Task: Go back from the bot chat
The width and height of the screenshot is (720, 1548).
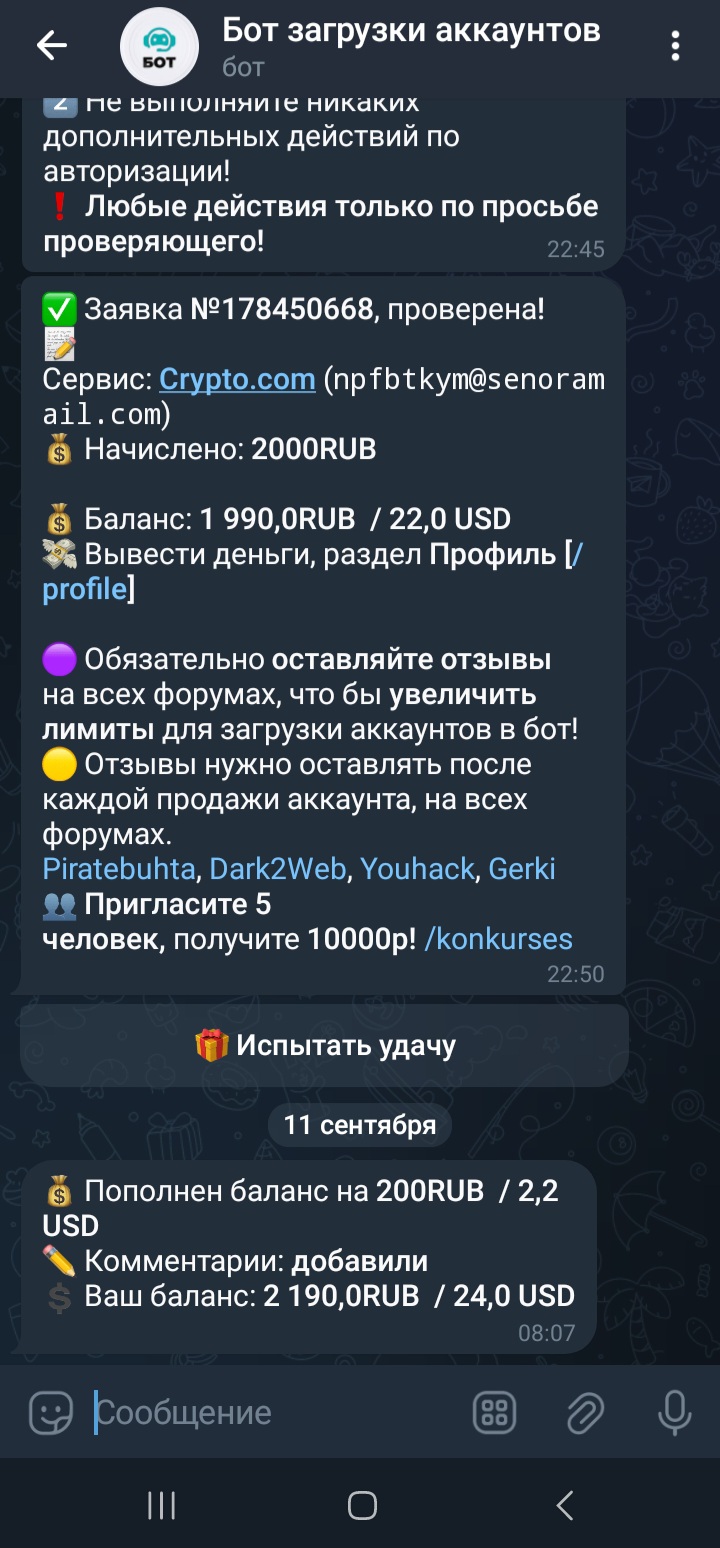Action: tap(51, 45)
